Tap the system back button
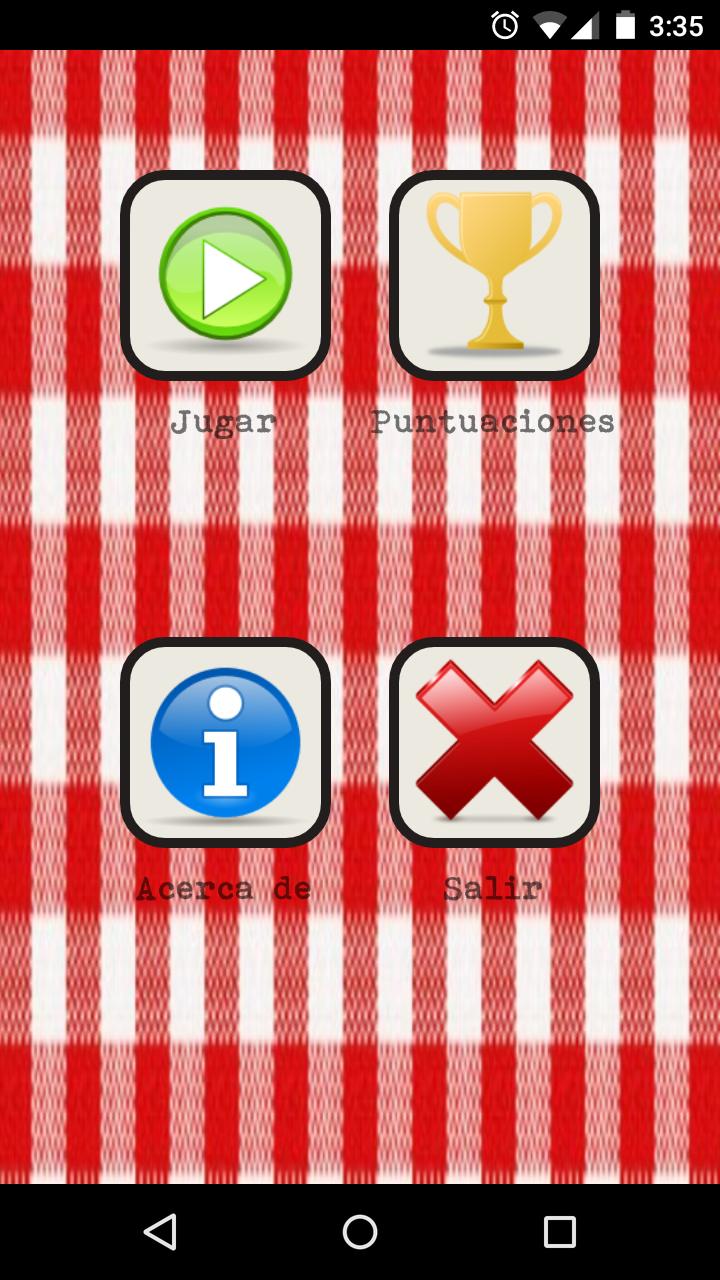 tap(160, 1231)
